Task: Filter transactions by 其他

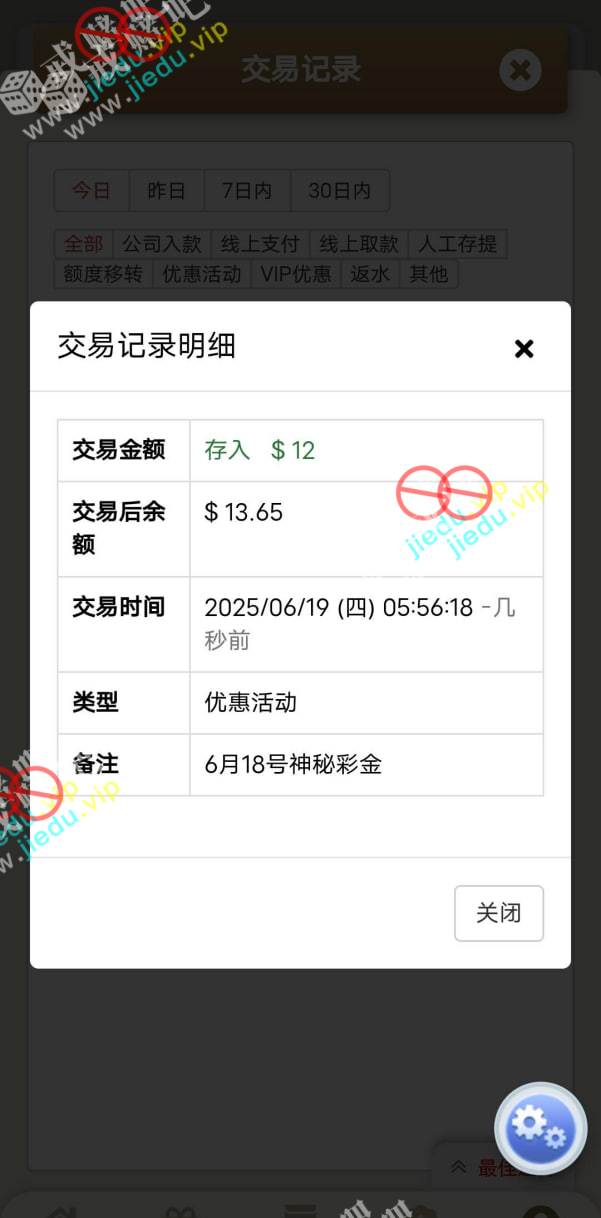Action: click(x=429, y=274)
